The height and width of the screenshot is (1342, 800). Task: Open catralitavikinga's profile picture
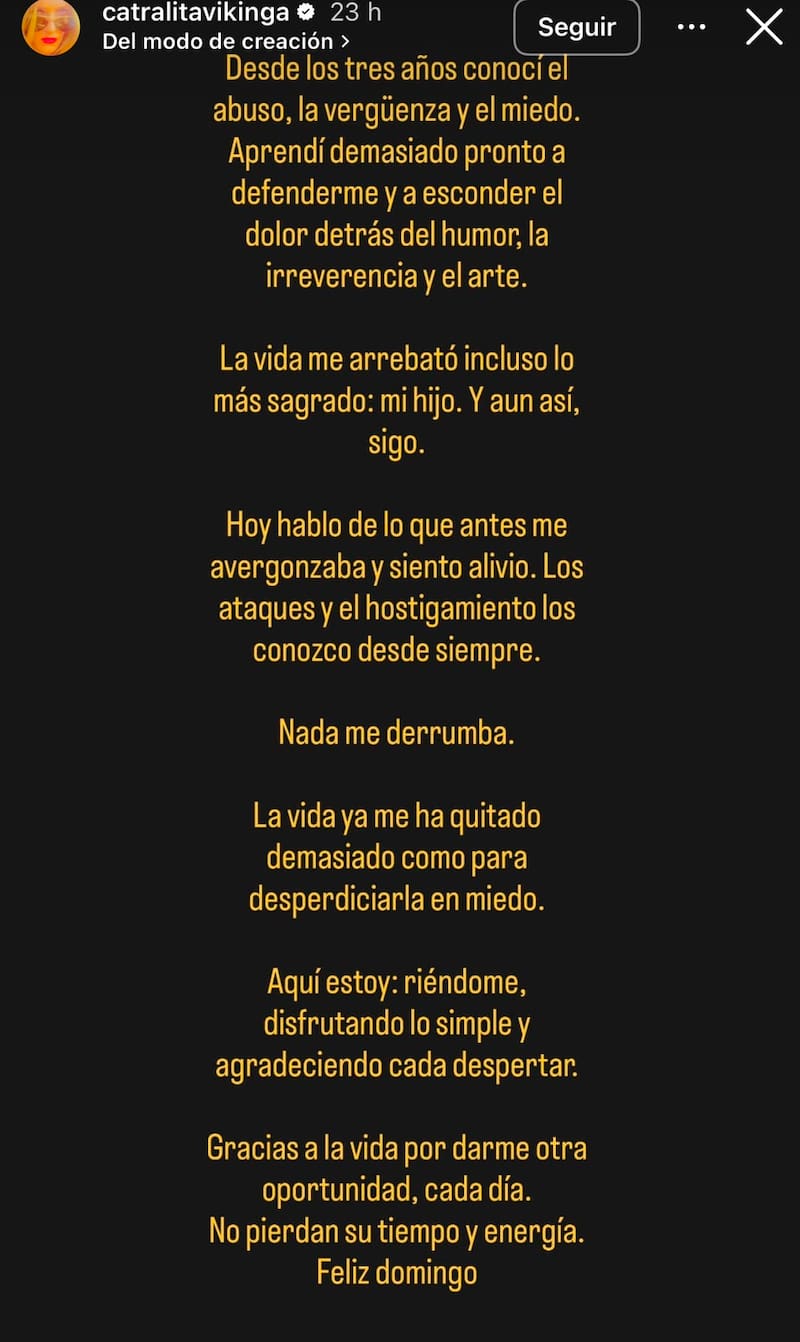pyautogui.click(x=50, y=27)
